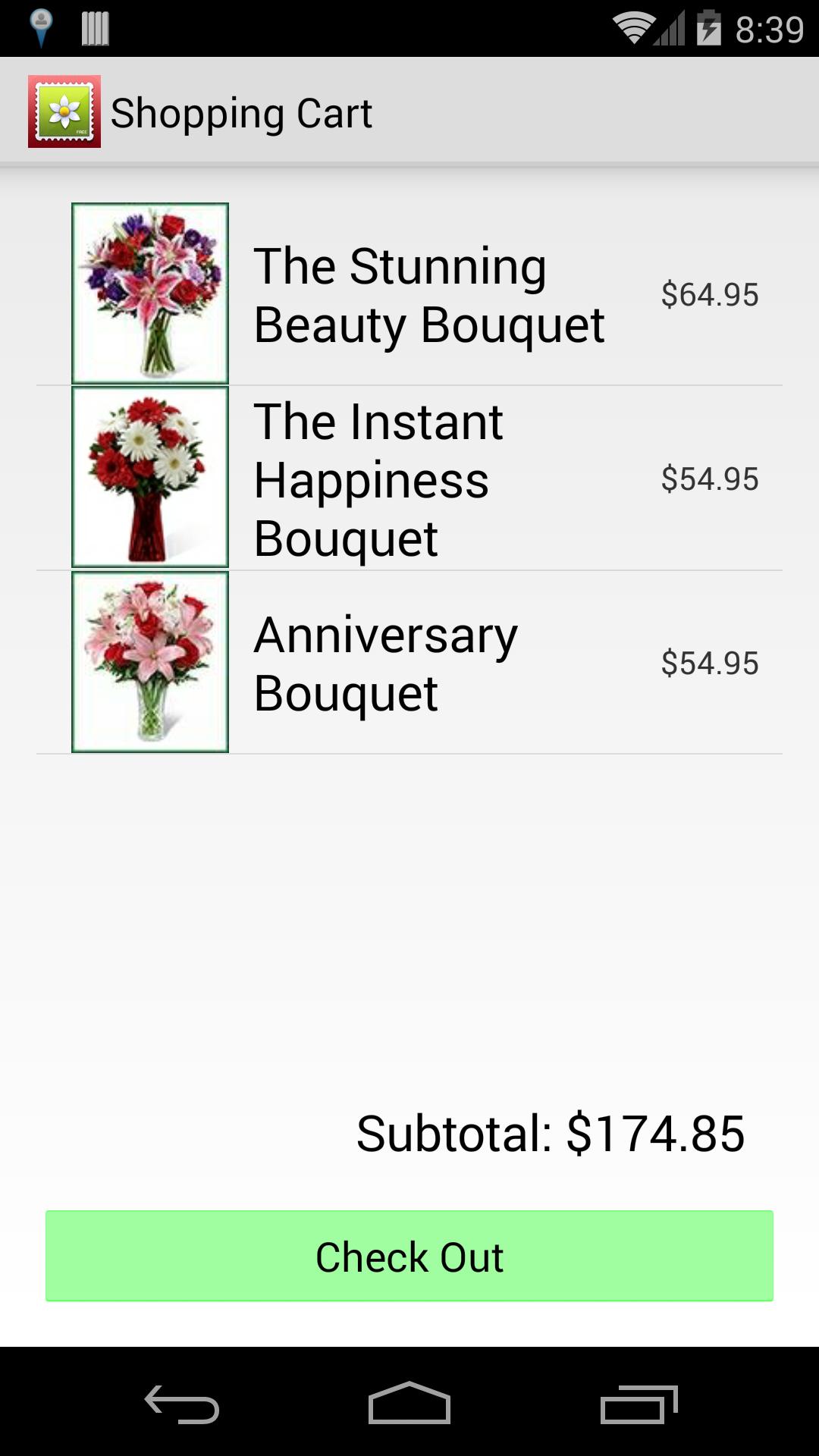This screenshot has height=1456, width=819.
Task: Open The Stunning Beauty Bouquet cart item
Action: point(428,294)
